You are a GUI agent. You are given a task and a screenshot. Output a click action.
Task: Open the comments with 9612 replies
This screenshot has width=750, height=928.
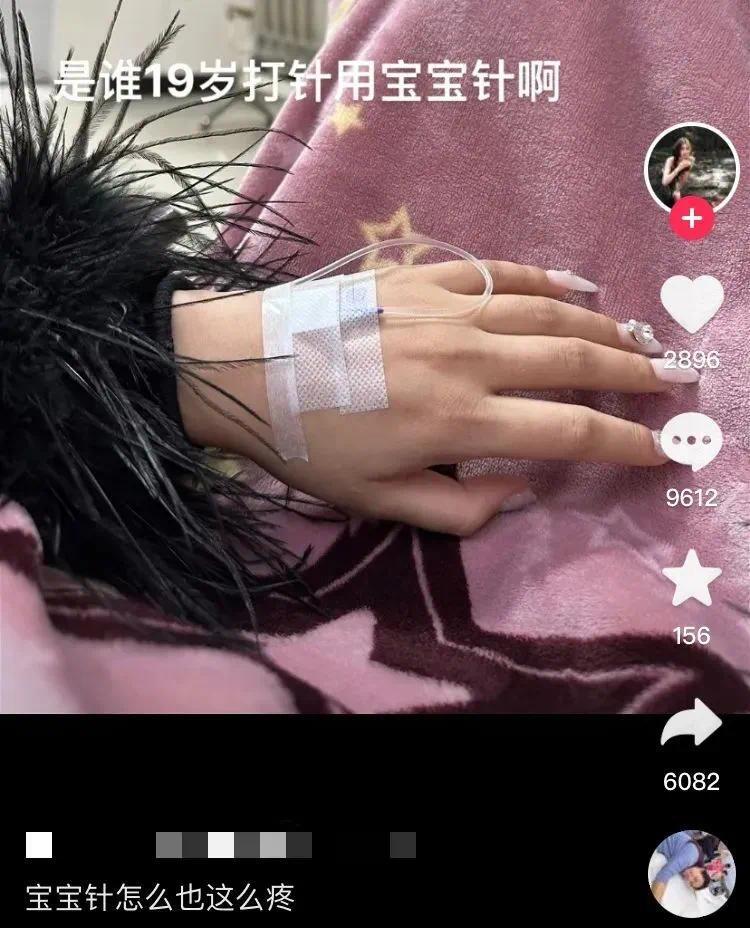692,441
